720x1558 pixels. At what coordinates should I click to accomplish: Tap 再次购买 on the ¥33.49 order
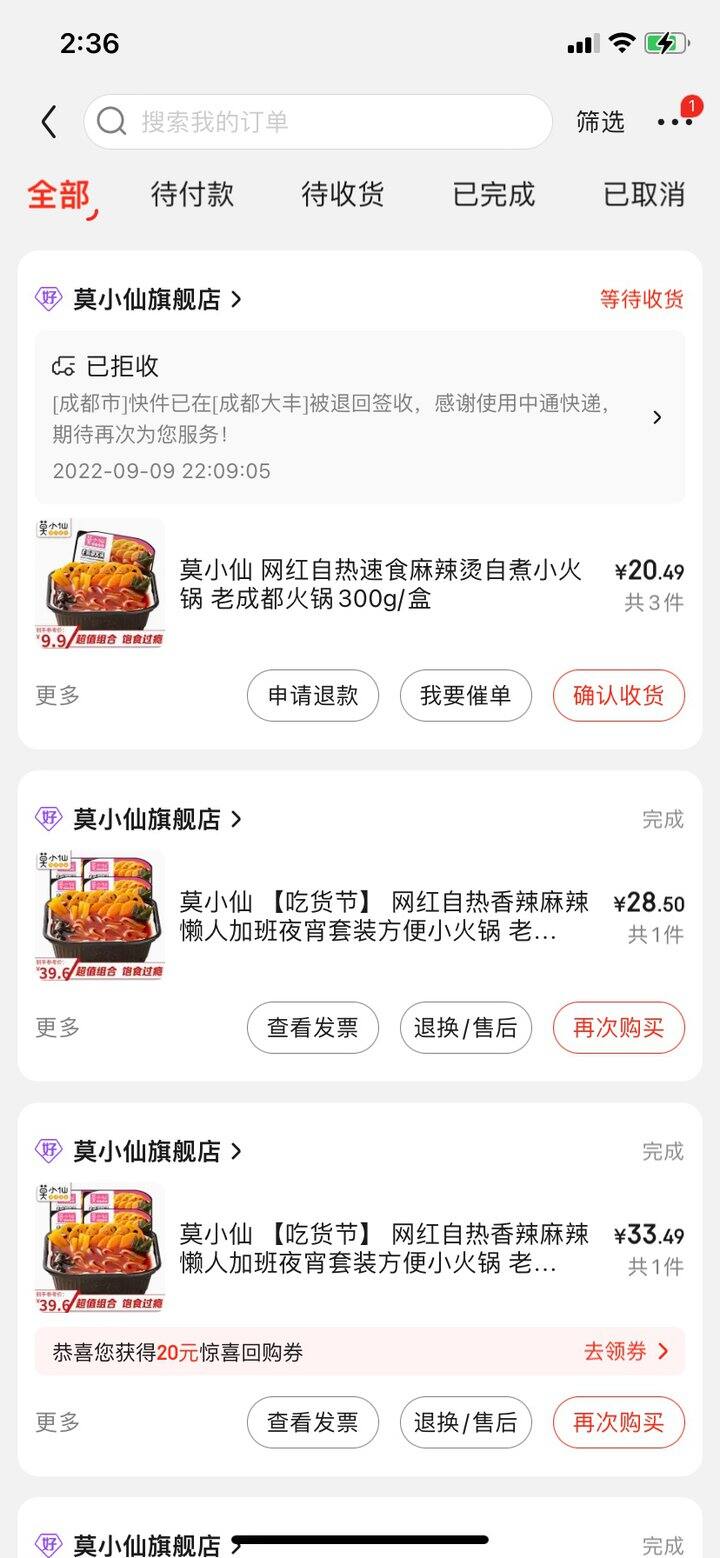pos(619,1422)
